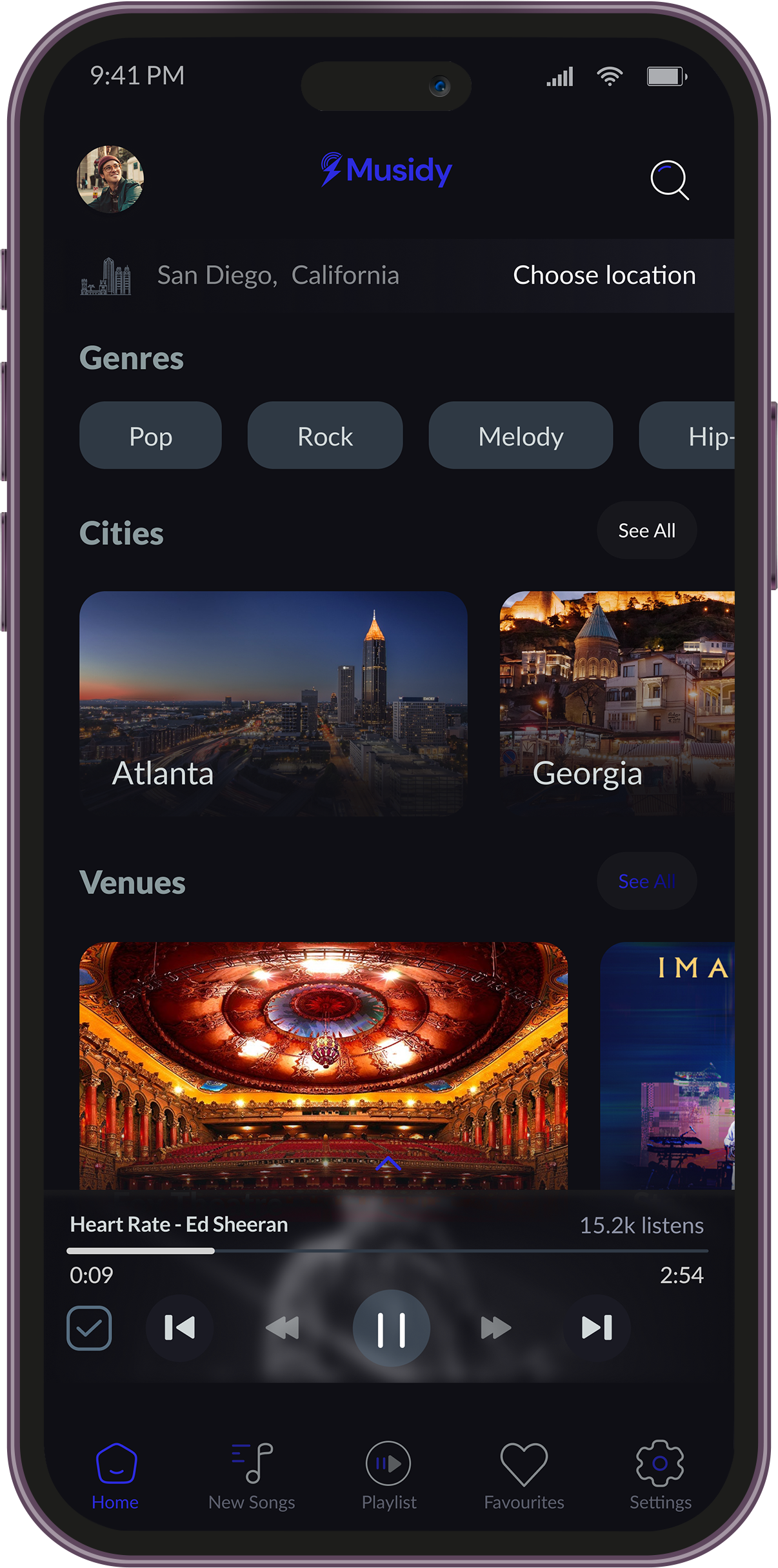This screenshot has width=778, height=1568.
Task: Open the red theater venue card
Action: [324, 1066]
